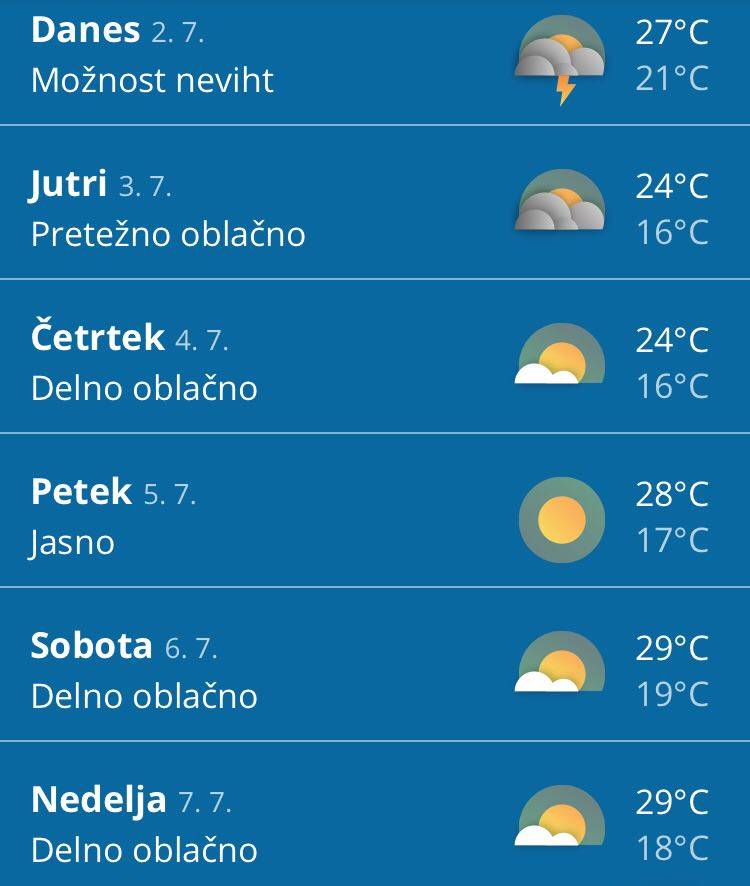750x886 pixels.
Task: Show the Sobota 6. 7. forecast details
Action: click(374, 671)
